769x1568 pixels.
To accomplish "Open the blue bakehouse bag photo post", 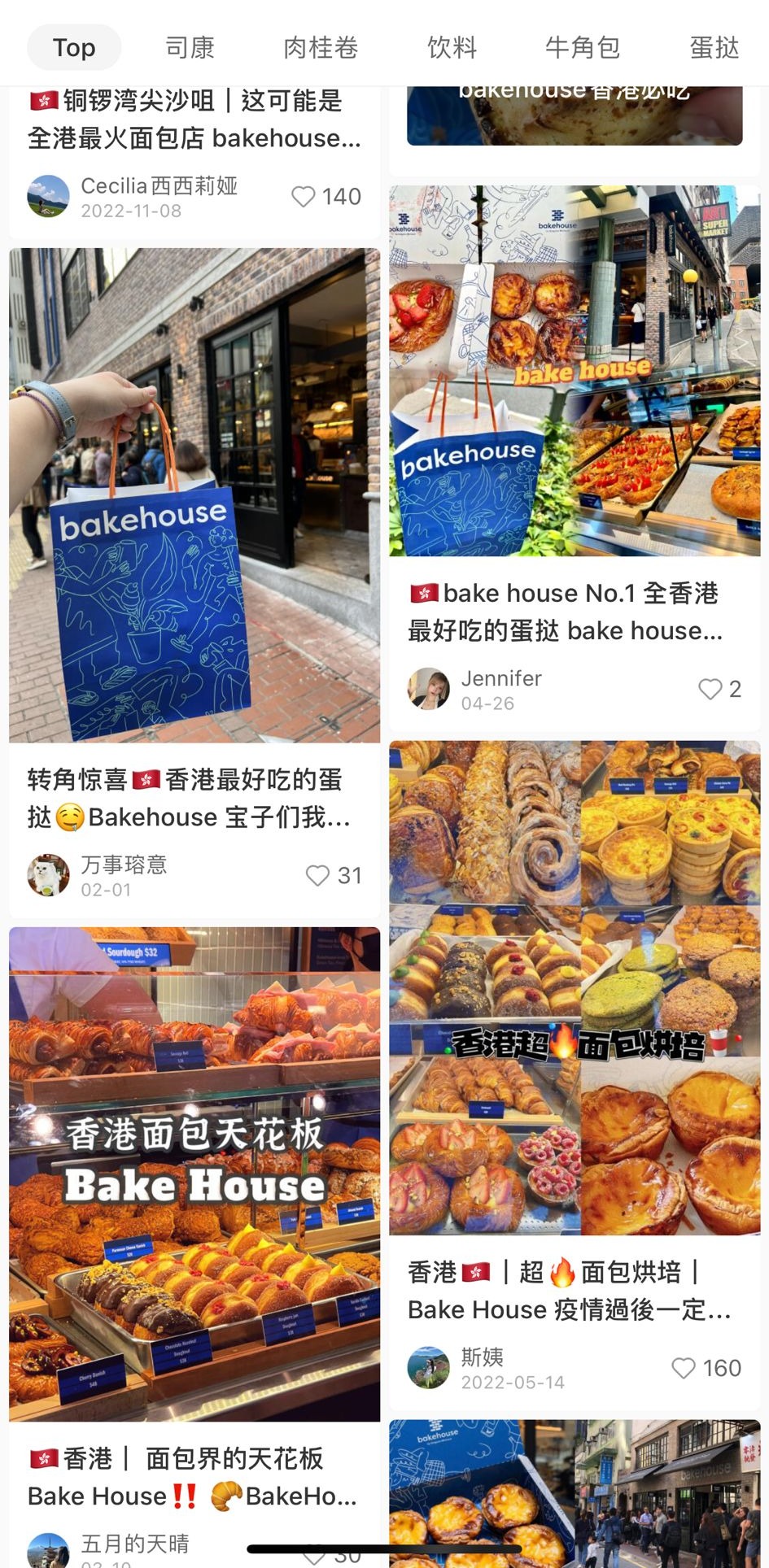I will tap(194, 494).
